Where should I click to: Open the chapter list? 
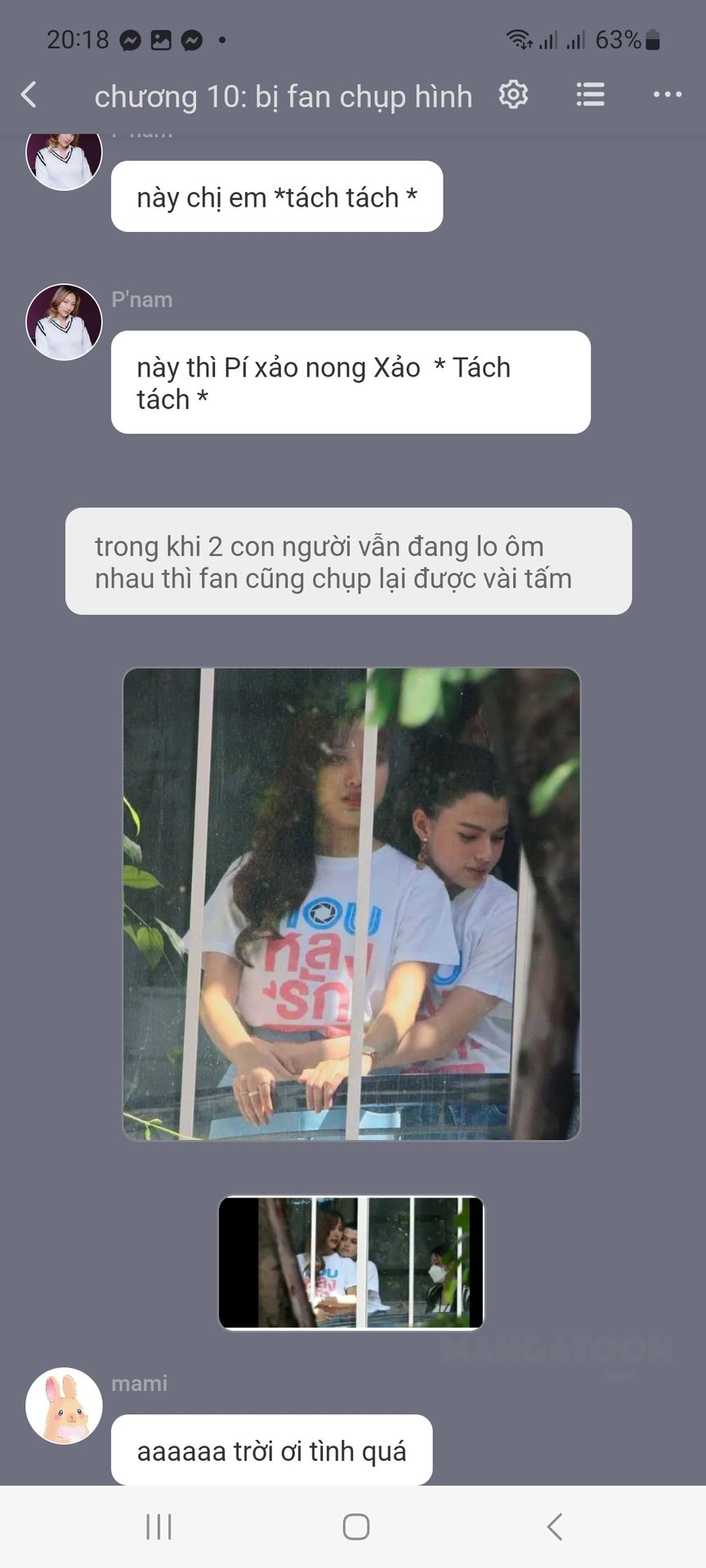(x=590, y=95)
